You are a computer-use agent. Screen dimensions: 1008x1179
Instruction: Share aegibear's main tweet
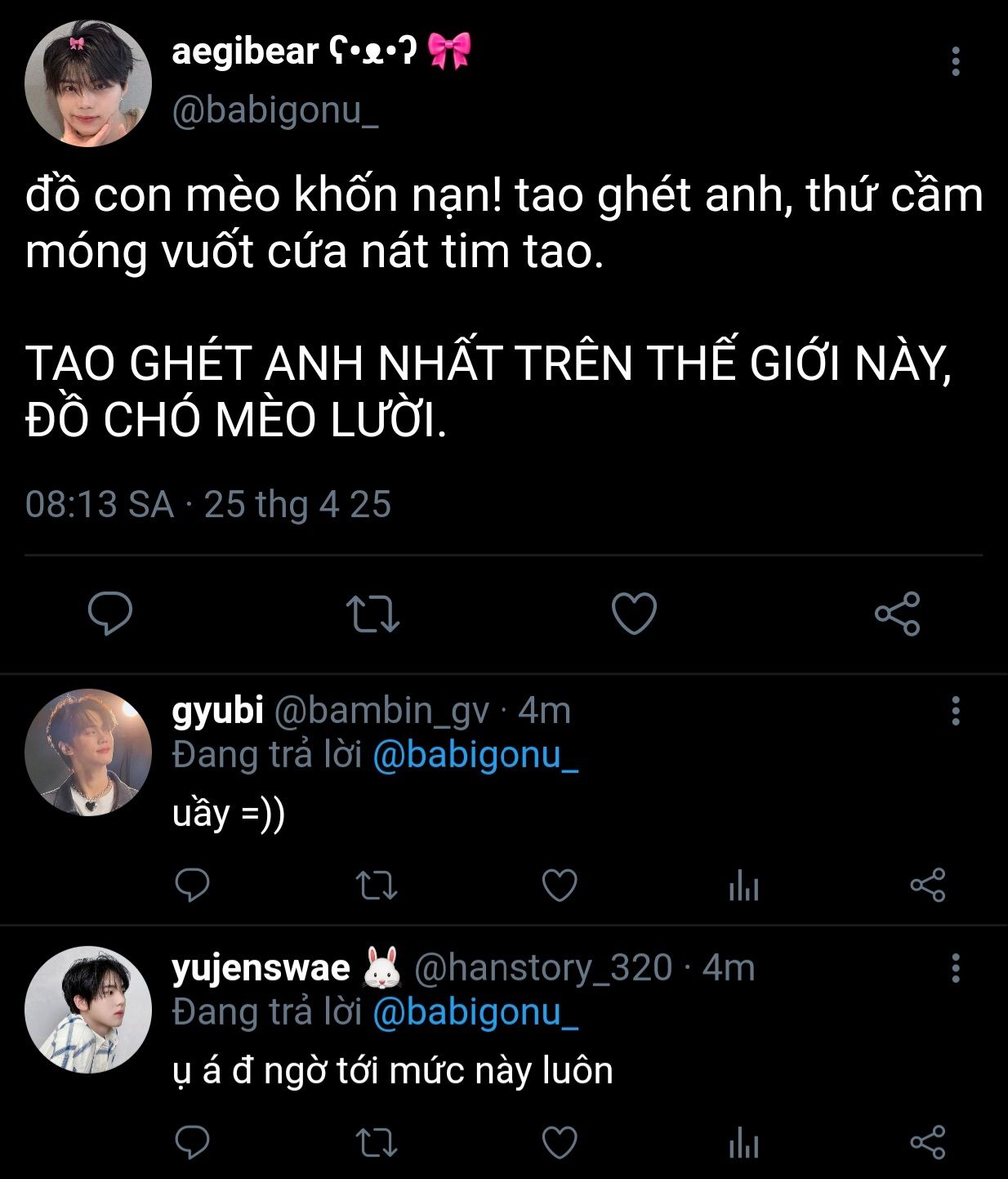click(x=897, y=614)
